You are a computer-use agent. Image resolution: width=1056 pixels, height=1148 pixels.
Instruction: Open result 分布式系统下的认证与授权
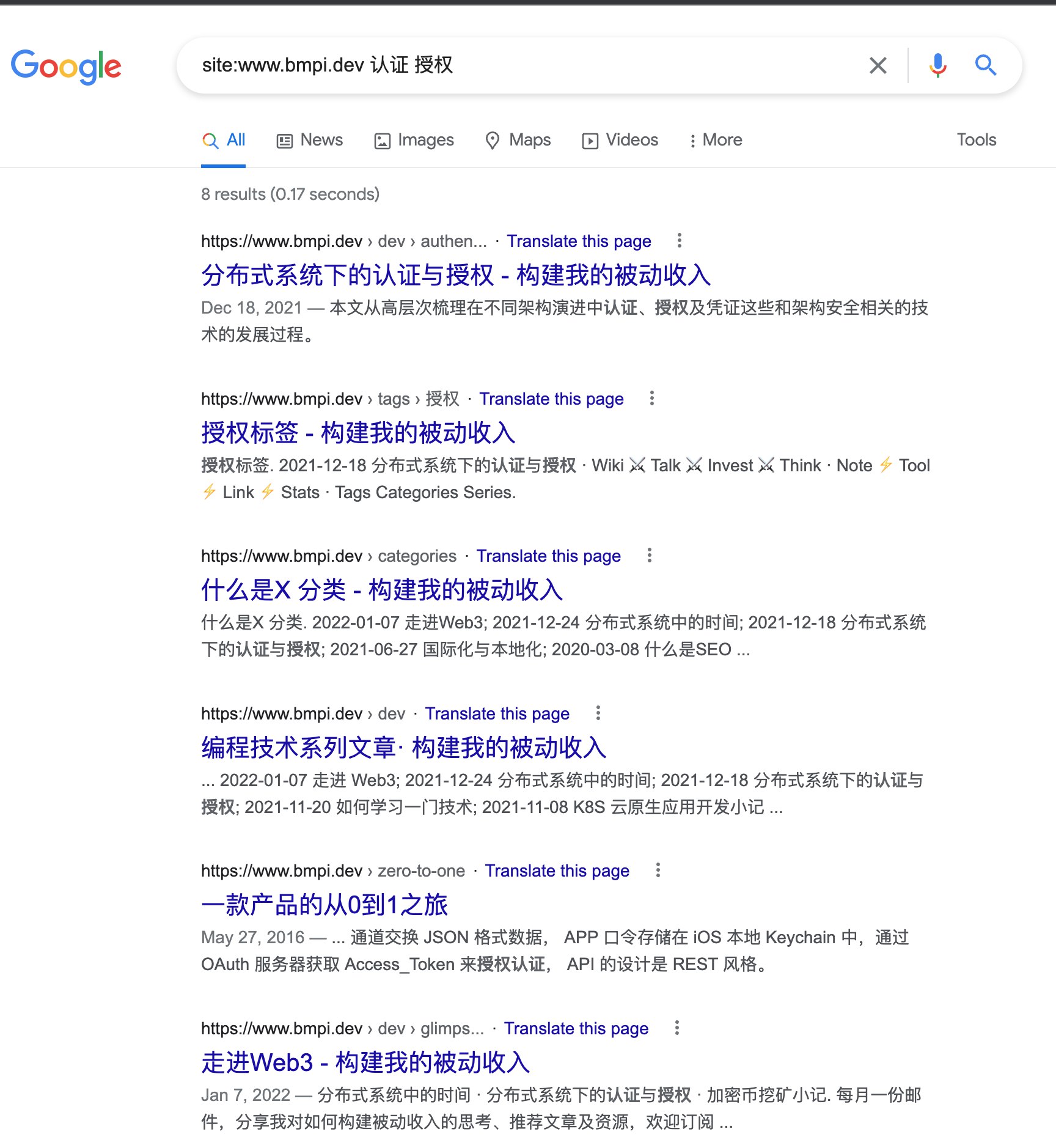tap(455, 275)
